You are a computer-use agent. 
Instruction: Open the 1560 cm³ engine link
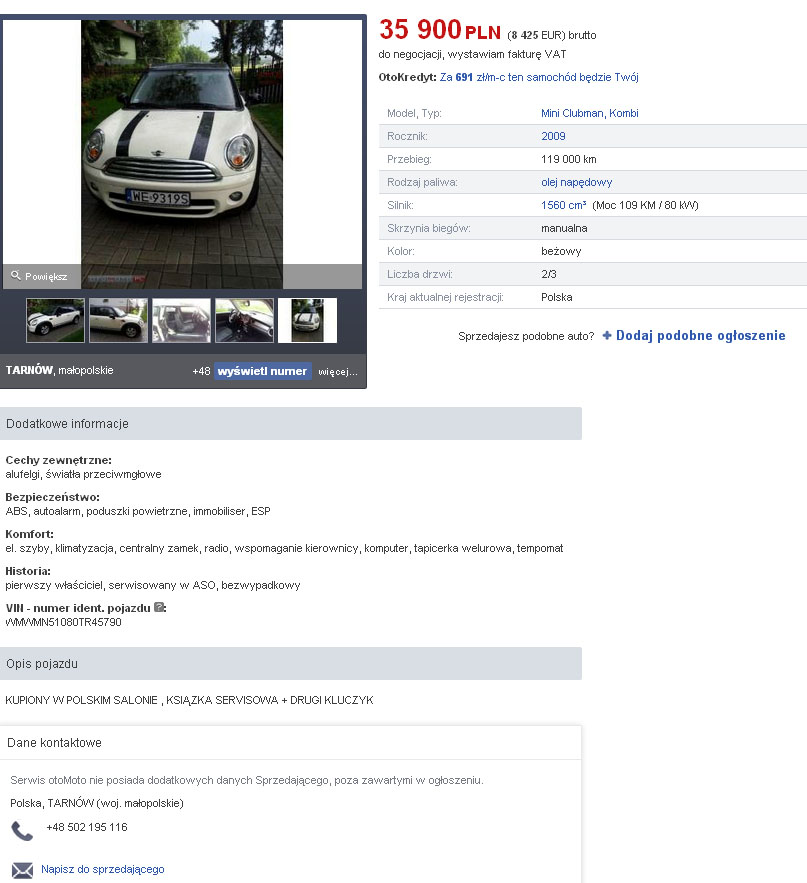pyautogui.click(x=563, y=205)
